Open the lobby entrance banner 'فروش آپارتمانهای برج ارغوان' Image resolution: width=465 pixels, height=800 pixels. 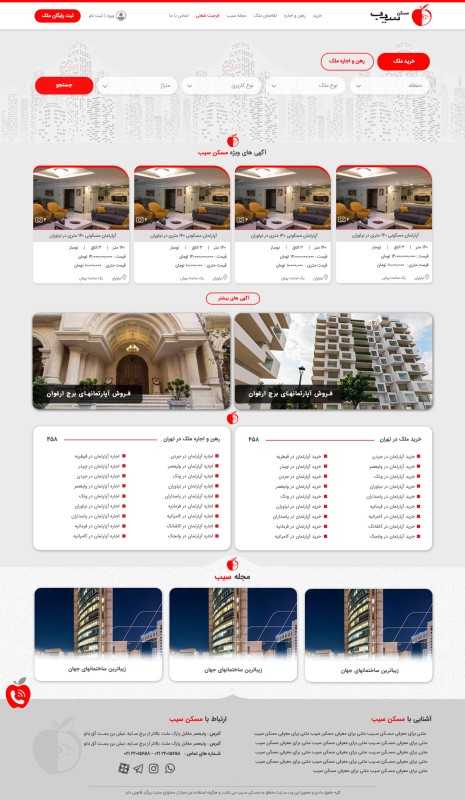click(x=131, y=361)
